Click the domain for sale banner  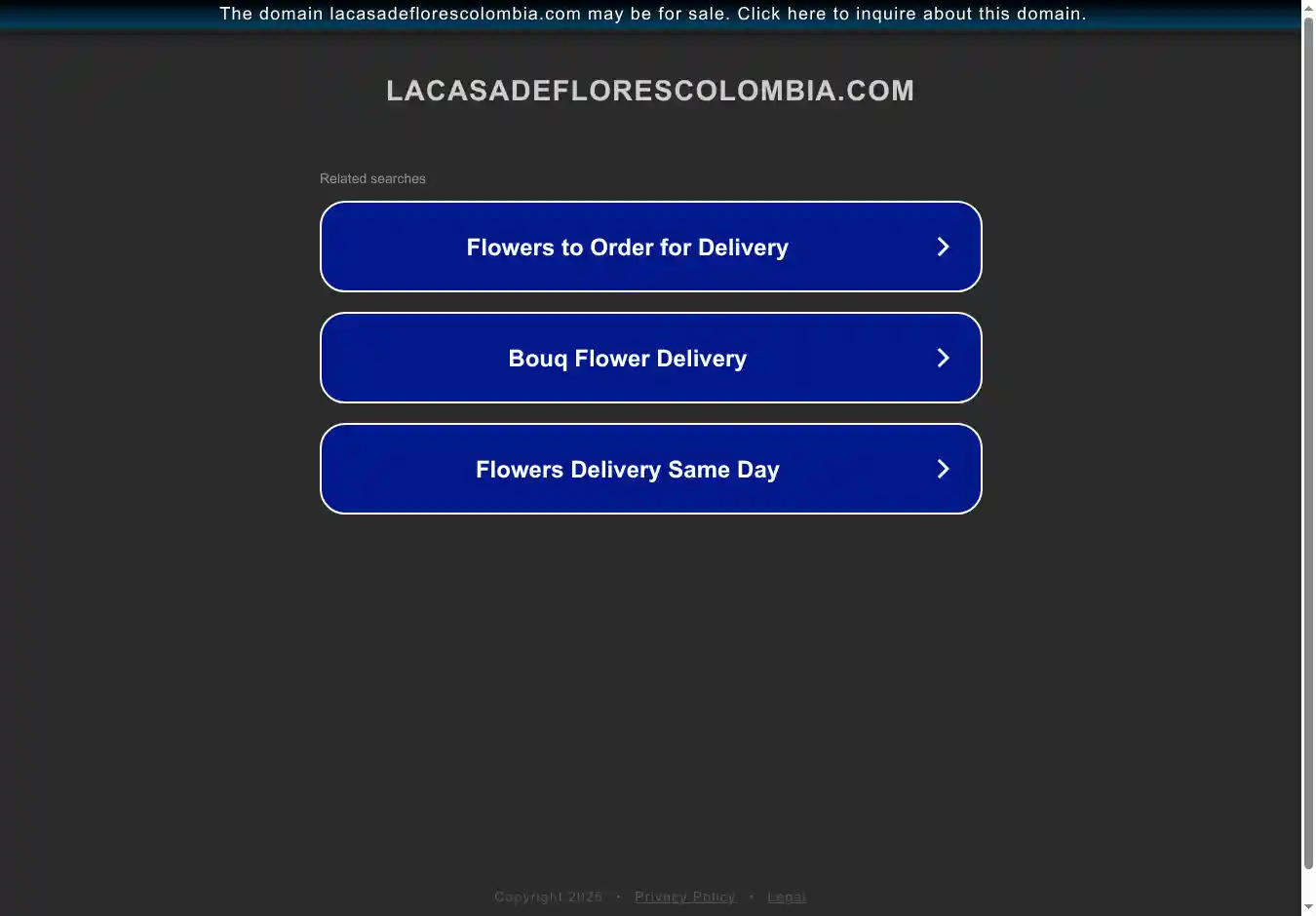pyautogui.click(x=651, y=14)
